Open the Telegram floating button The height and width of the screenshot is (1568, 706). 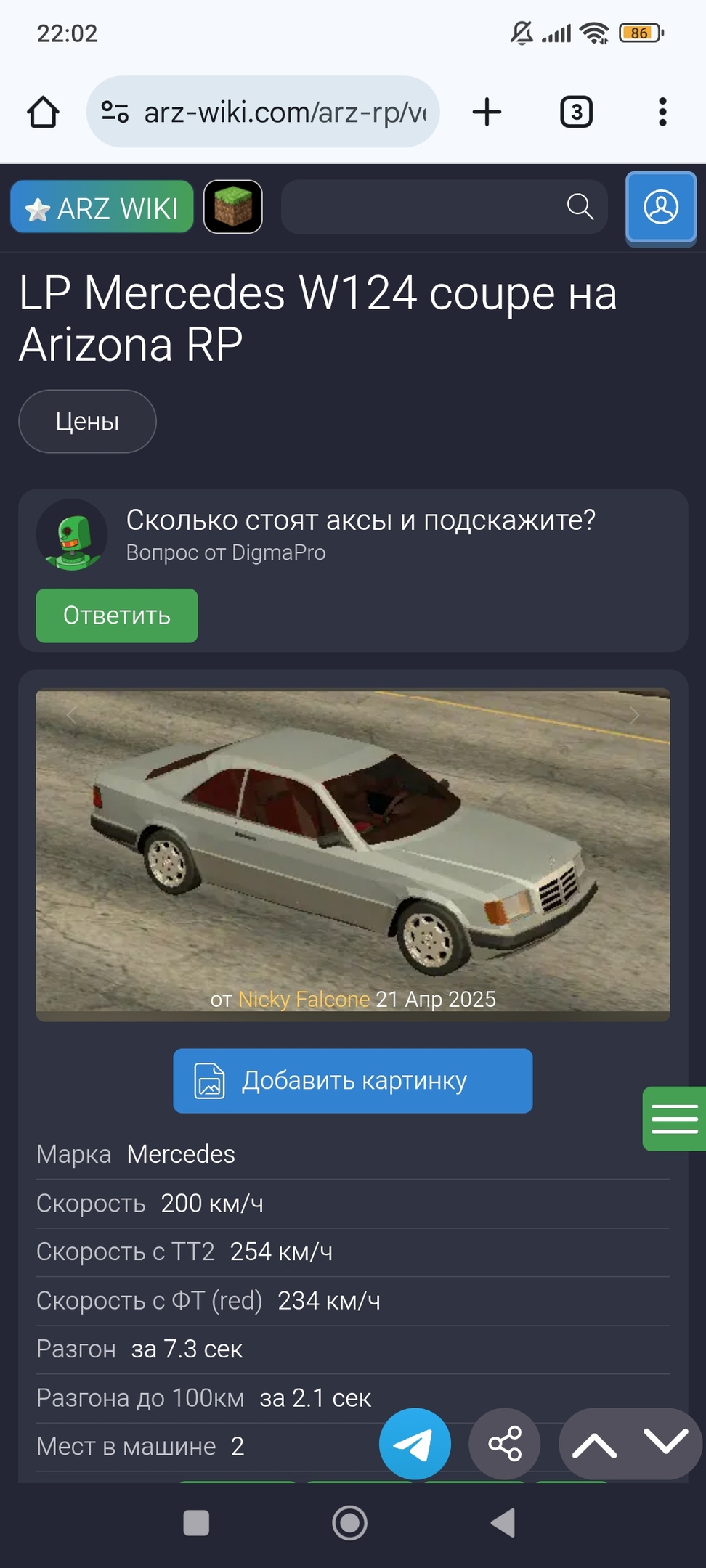pyautogui.click(x=415, y=1444)
